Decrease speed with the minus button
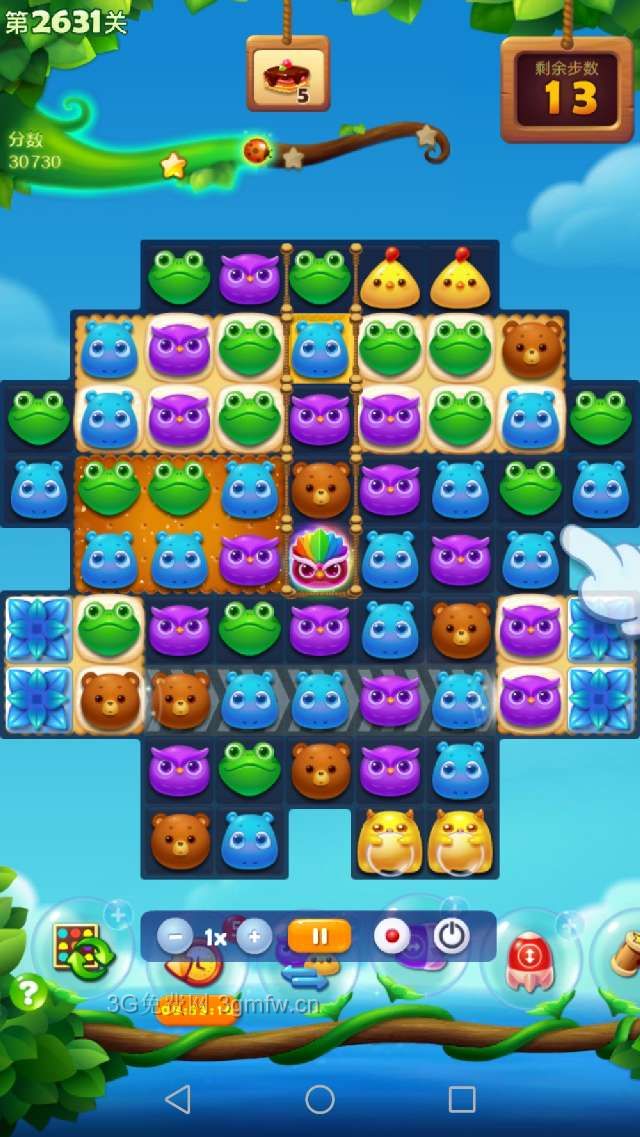This screenshot has height=1137, width=640. pyautogui.click(x=175, y=937)
